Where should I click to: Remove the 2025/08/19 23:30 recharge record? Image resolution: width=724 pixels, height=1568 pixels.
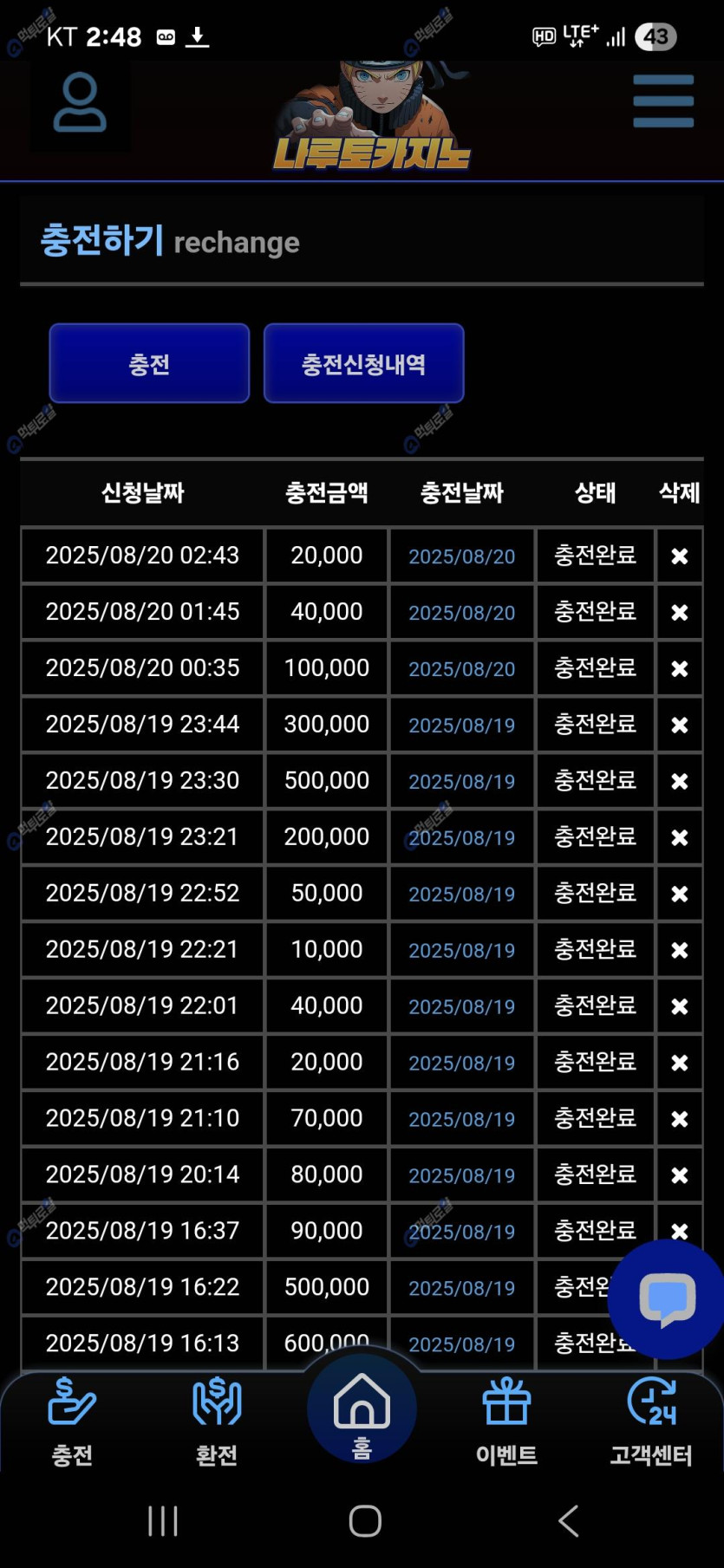[x=679, y=781]
